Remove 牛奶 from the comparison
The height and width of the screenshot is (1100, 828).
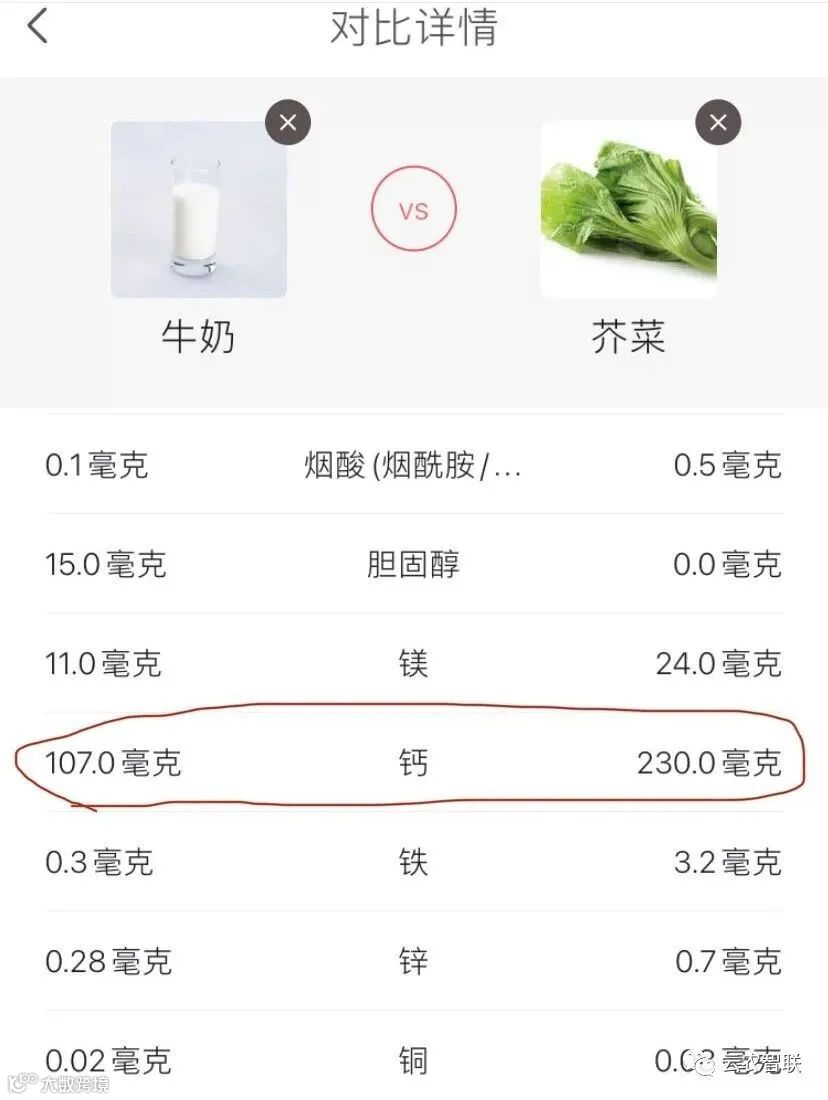[x=288, y=123]
